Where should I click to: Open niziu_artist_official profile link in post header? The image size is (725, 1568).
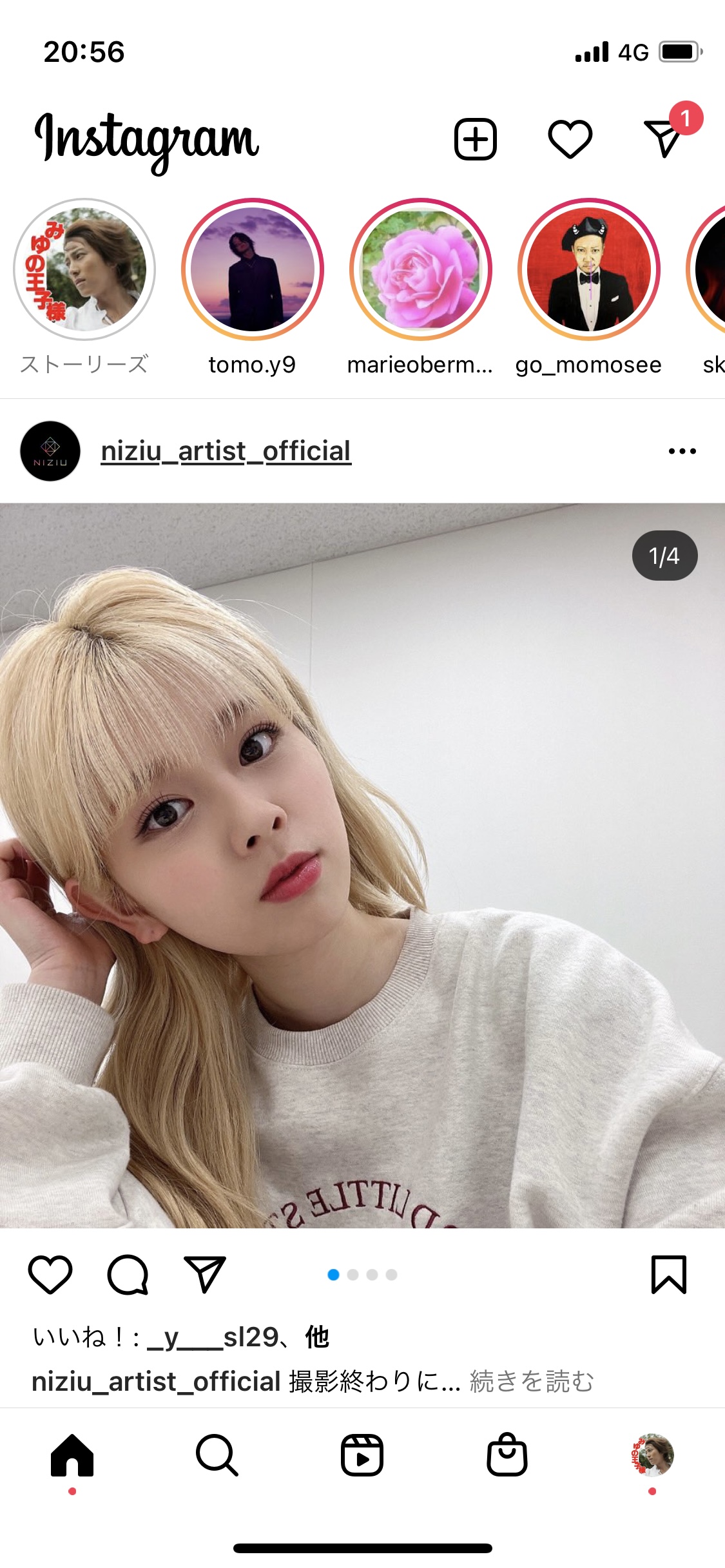(226, 451)
